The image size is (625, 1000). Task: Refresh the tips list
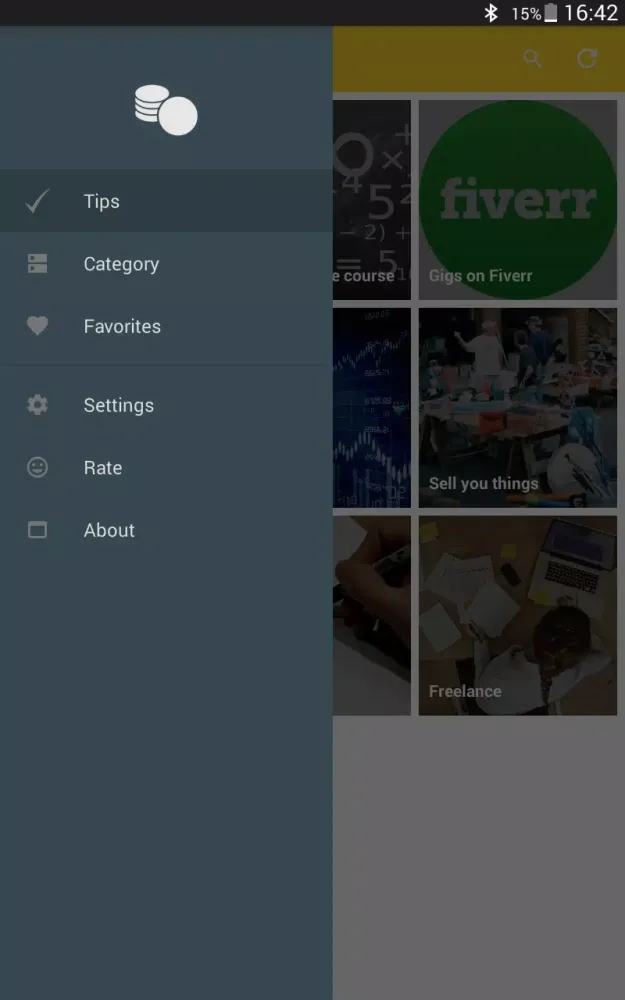[587, 59]
